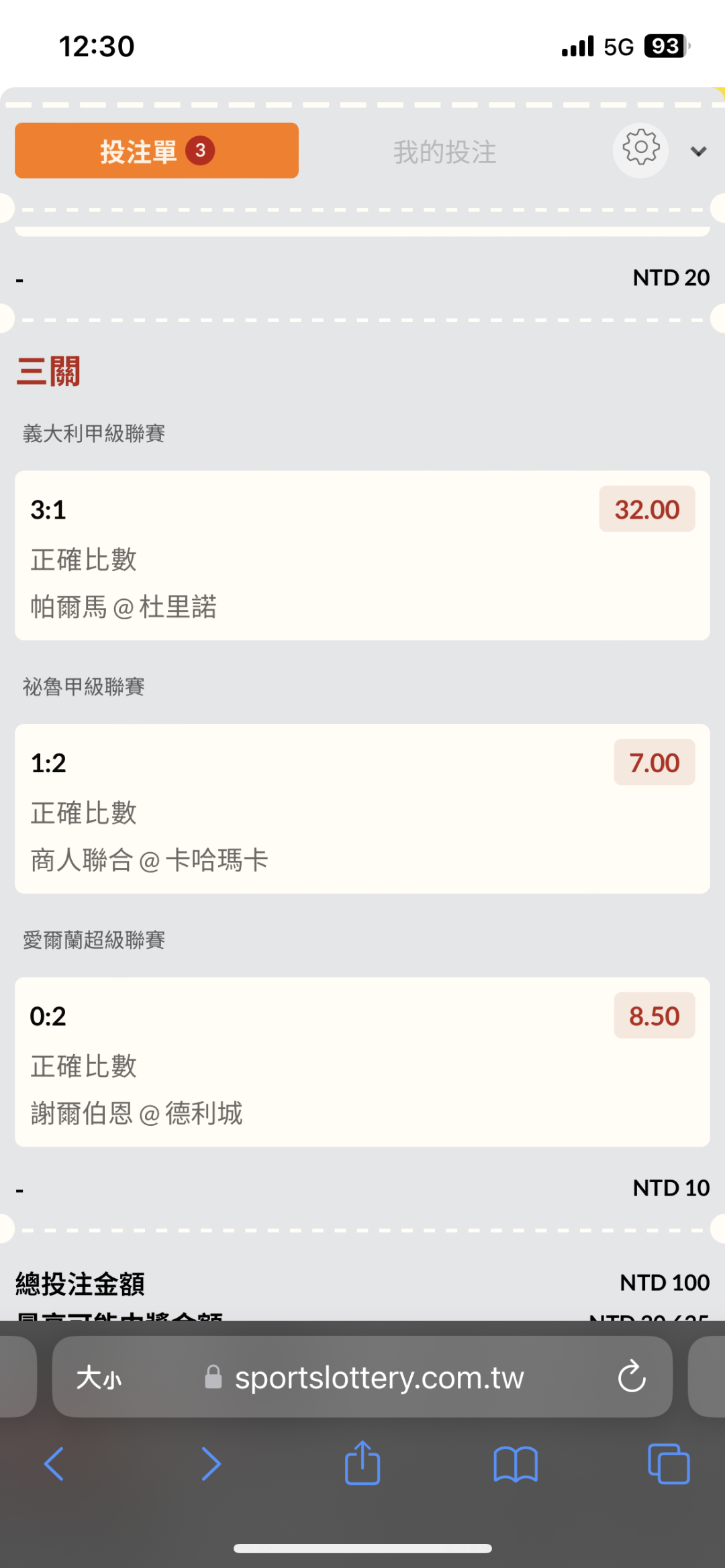Collapse the bet slip with the chevron
This screenshot has height=1568, width=725.
pos(698,152)
